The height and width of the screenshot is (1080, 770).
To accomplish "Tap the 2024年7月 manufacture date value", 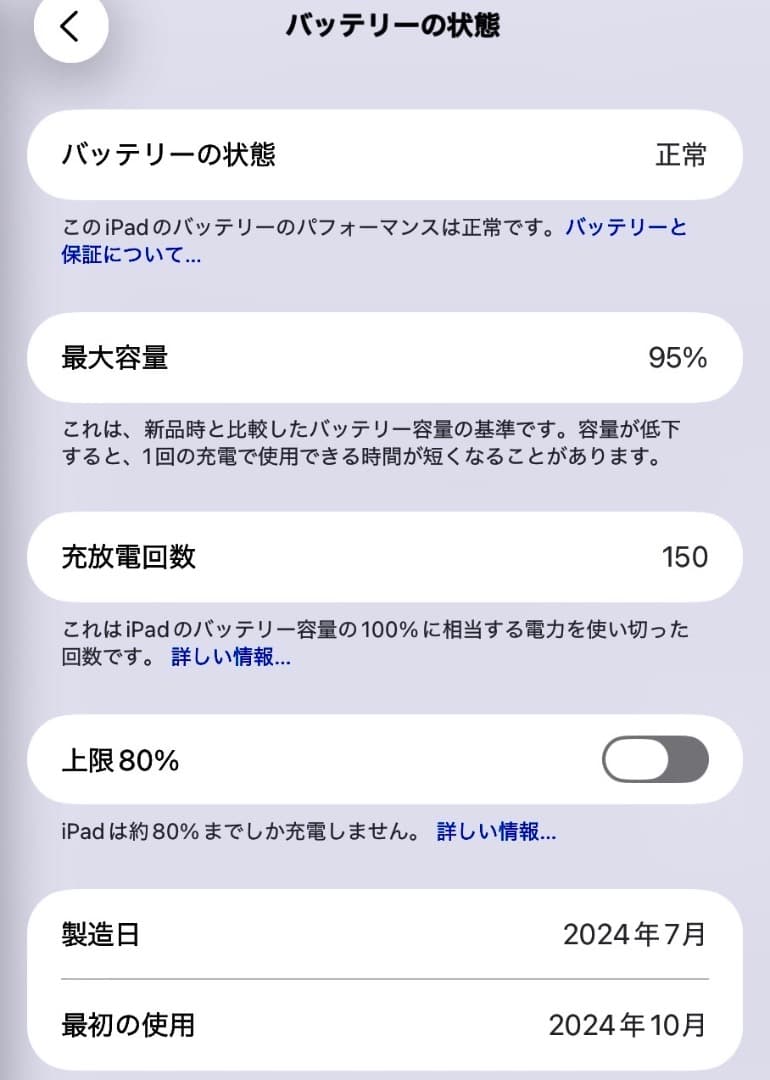I will pos(633,935).
